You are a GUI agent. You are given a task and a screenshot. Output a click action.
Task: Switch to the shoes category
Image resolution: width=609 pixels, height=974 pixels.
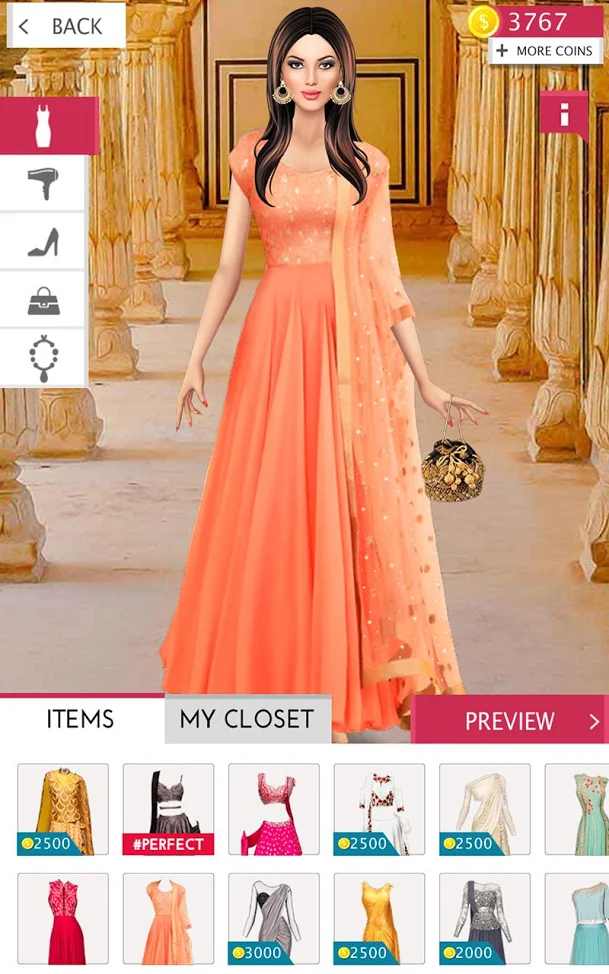(43, 241)
